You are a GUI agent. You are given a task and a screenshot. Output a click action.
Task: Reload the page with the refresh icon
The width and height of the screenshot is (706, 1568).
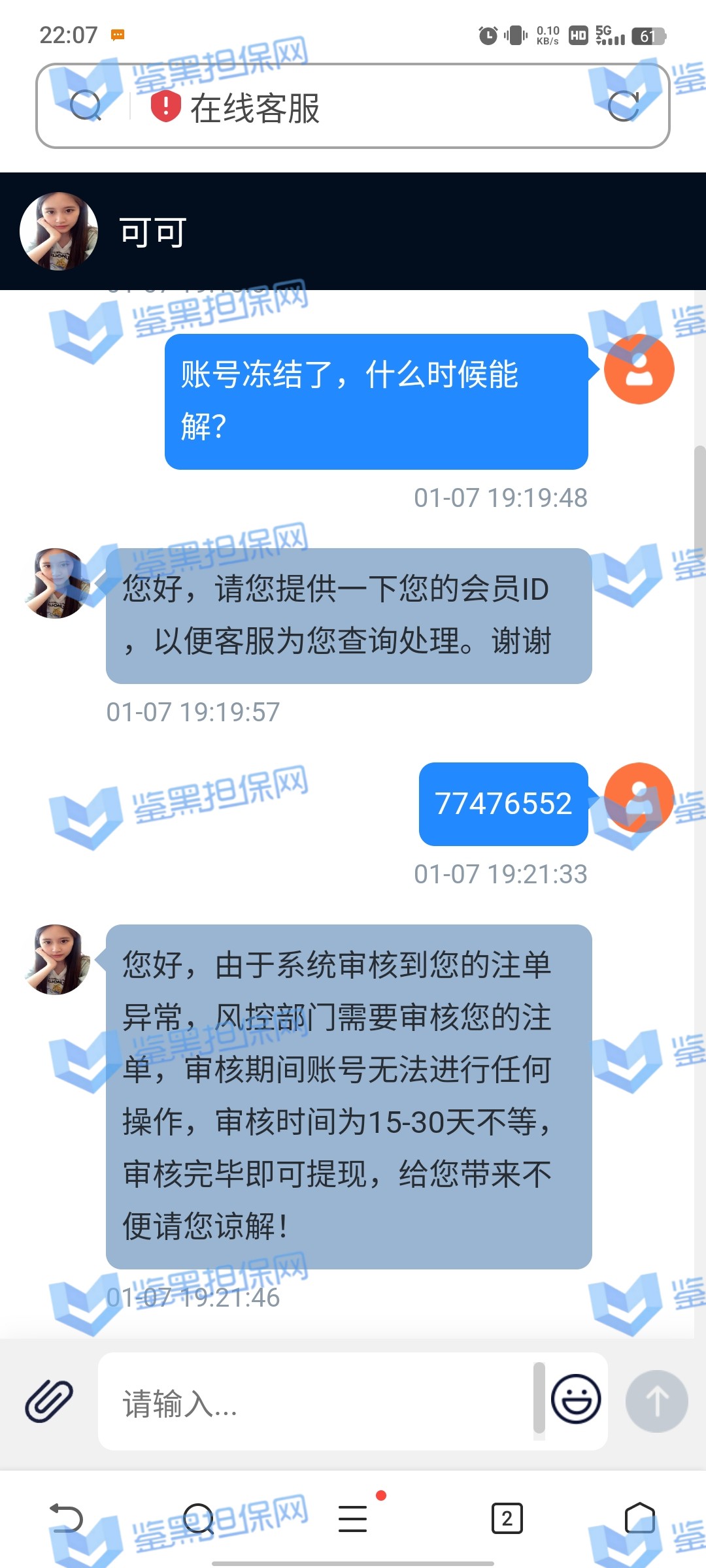click(x=622, y=106)
